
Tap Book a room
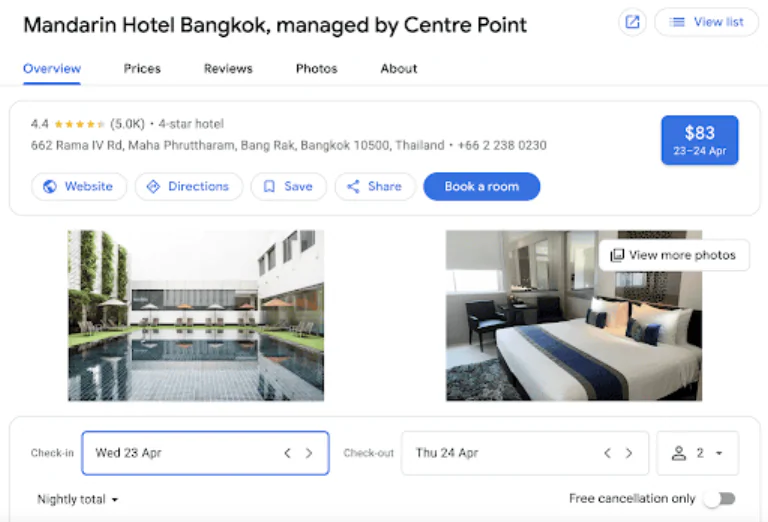(481, 186)
